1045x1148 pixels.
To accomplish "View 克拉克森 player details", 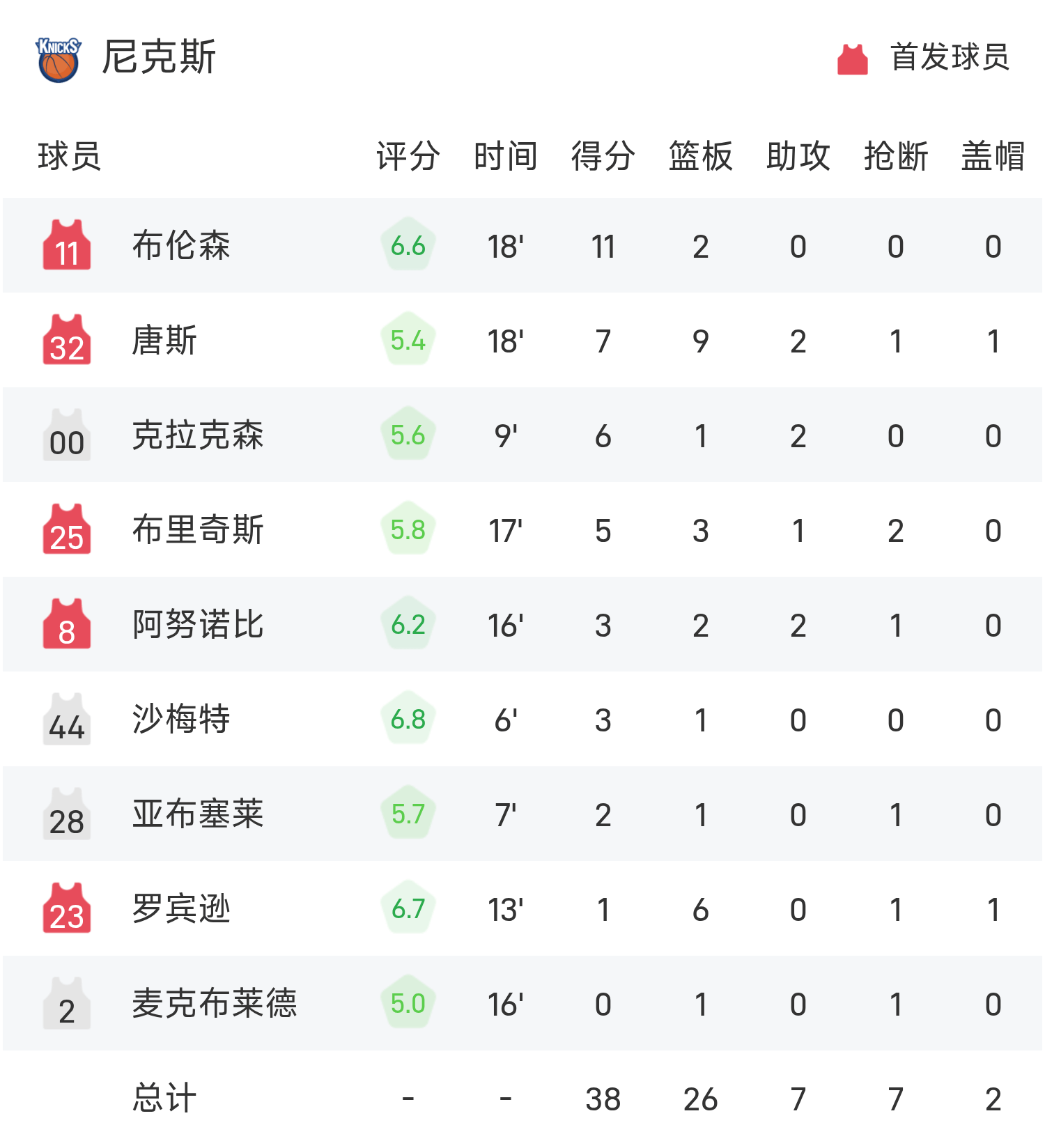I will 198,435.
